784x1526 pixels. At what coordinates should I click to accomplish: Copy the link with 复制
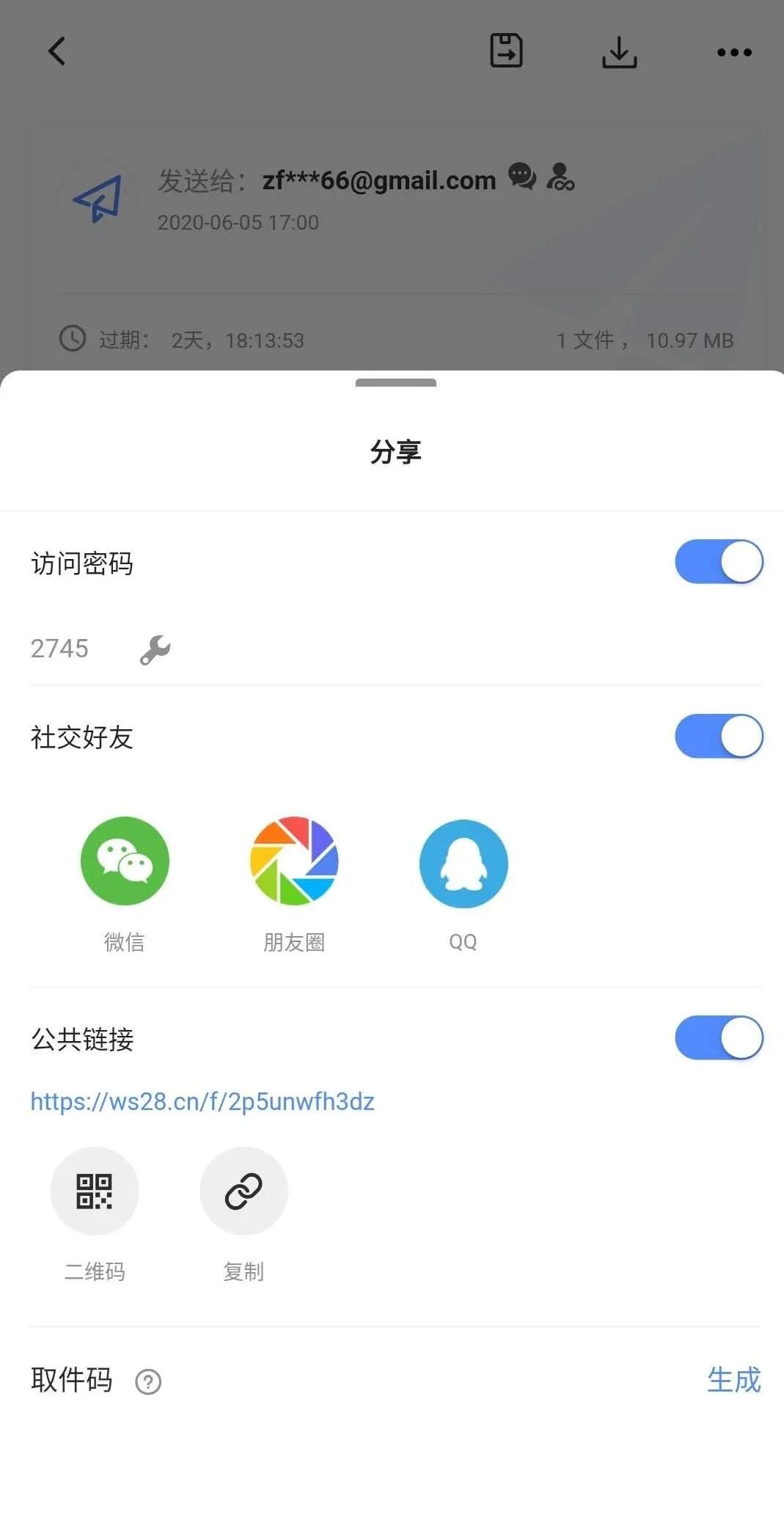coord(243,1191)
